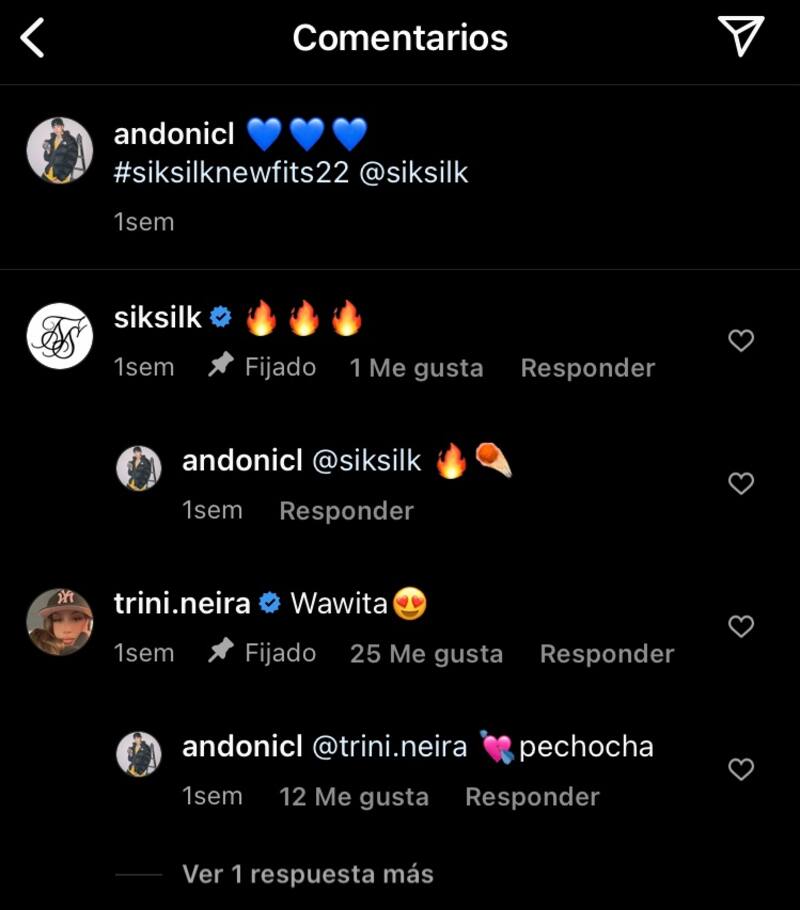Screen dimensions: 800x910
Task: Open the @trini.neira mention in reply
Action: click(390, 746)
